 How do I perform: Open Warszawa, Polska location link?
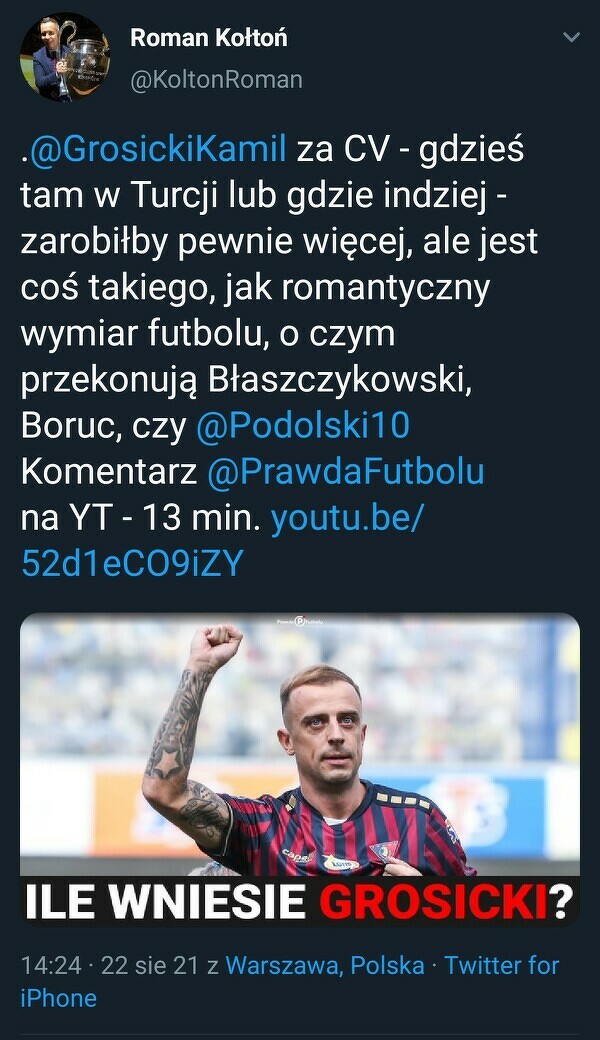325,965
